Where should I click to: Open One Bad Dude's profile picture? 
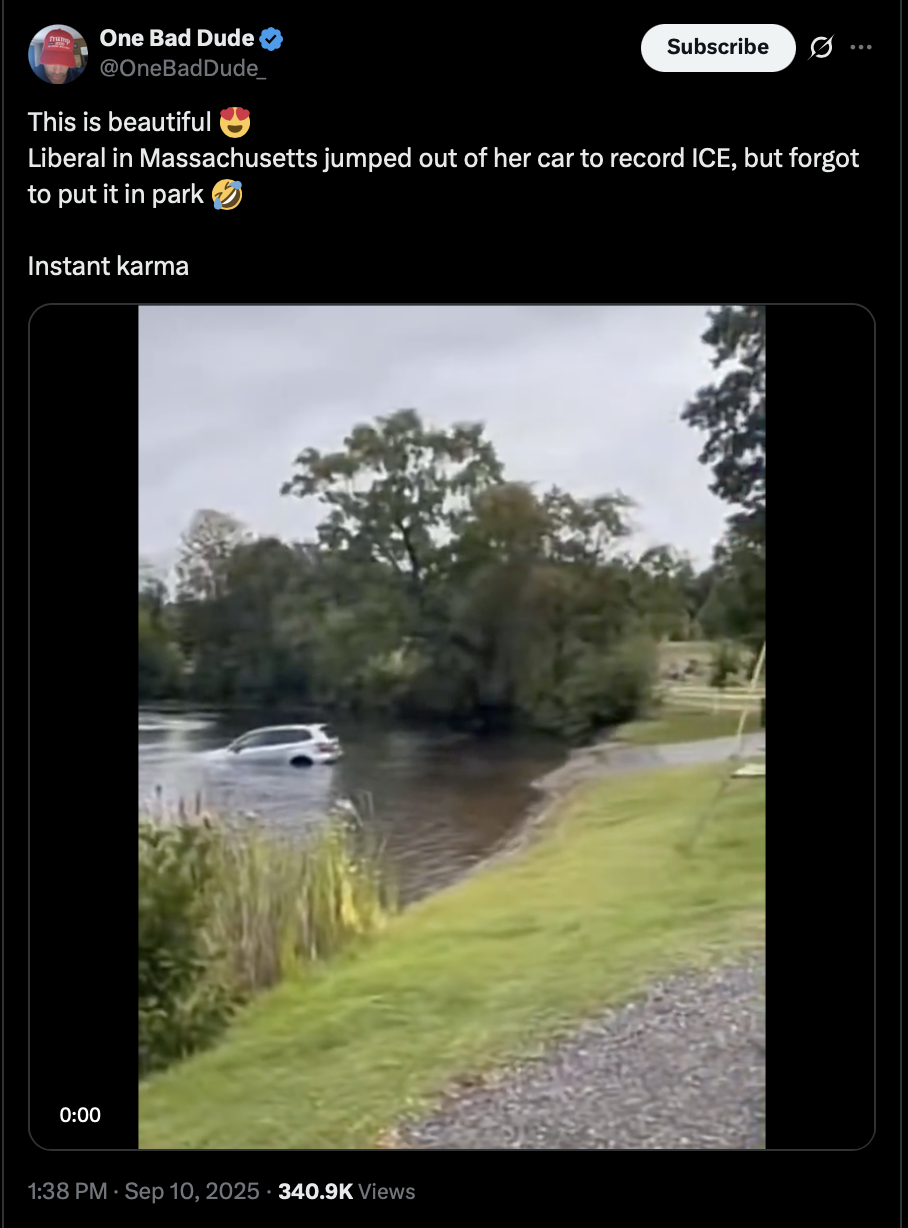tap(57, 54)
